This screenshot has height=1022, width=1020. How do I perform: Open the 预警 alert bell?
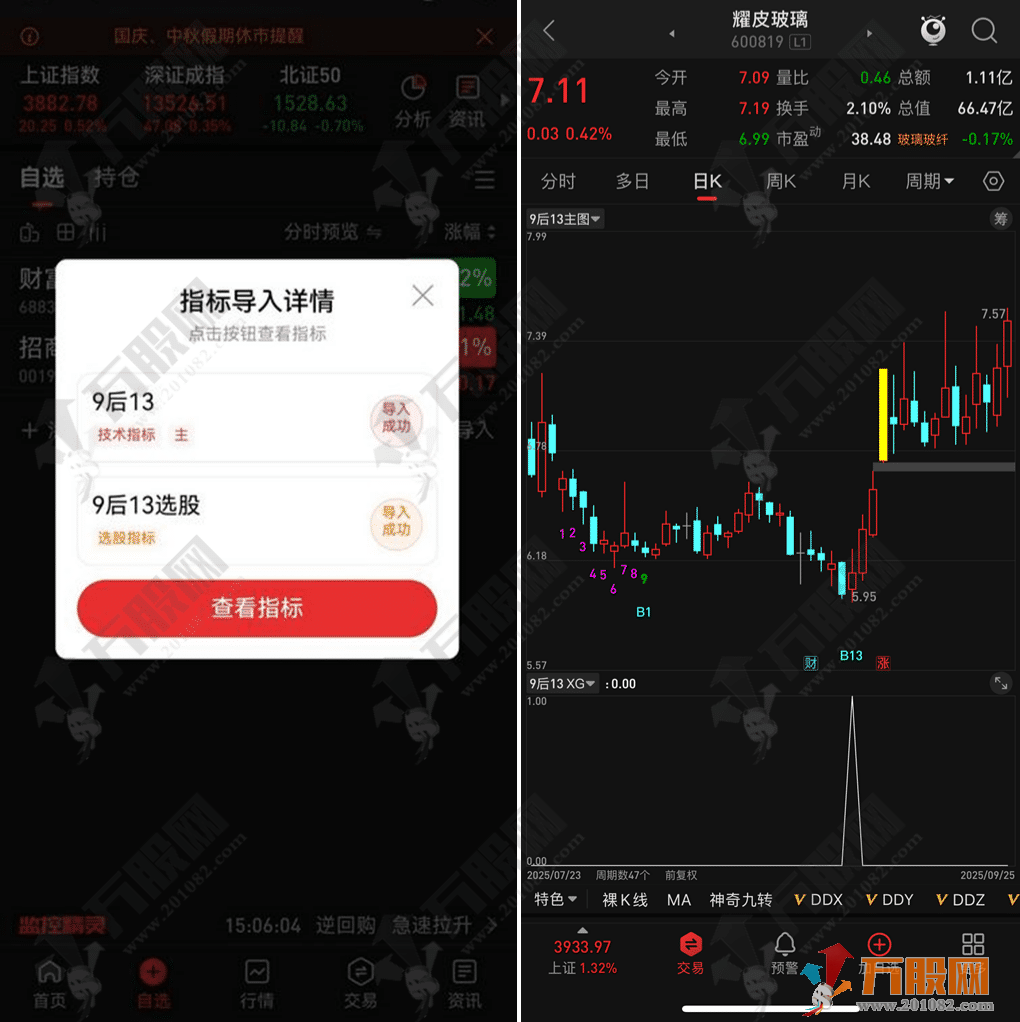coord(785,953)
